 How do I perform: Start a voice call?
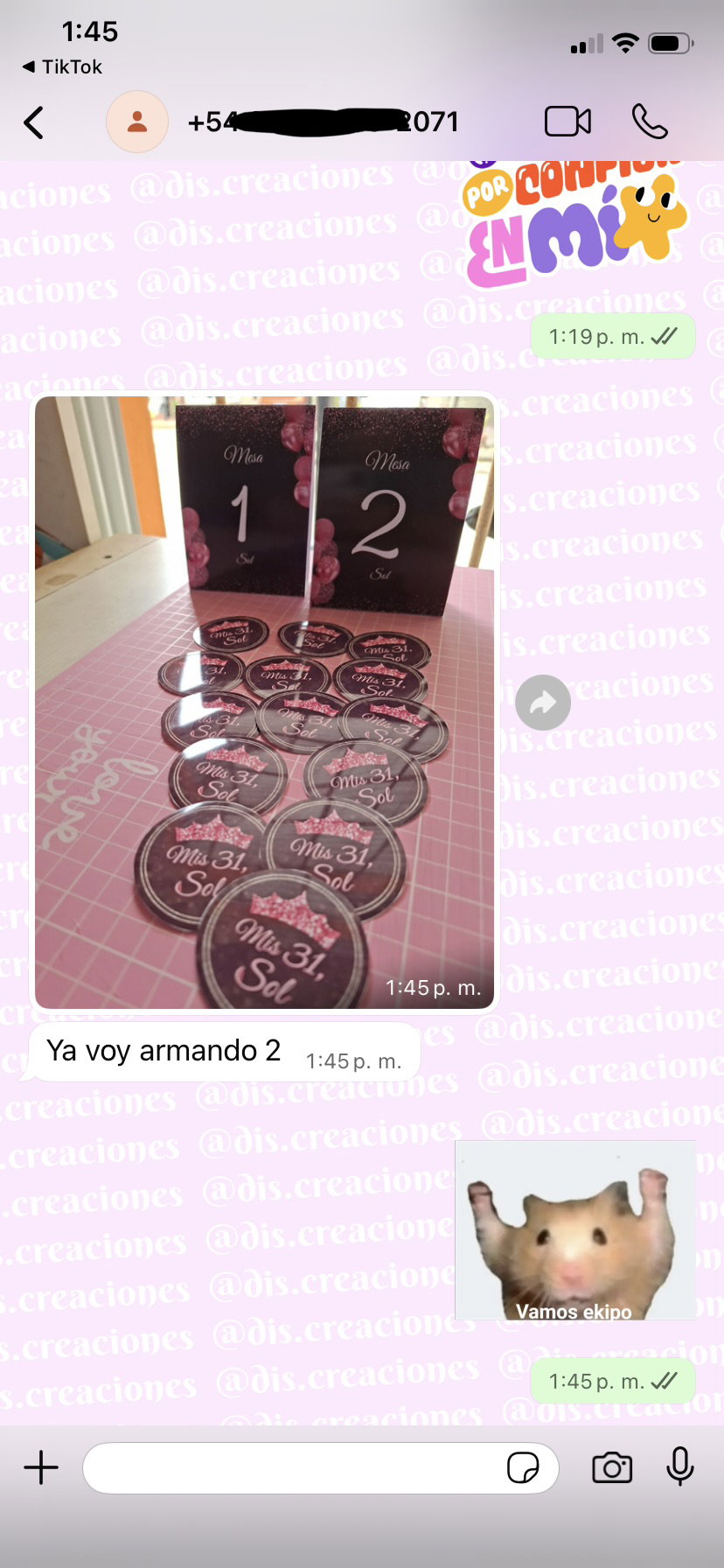coord(650,122)
